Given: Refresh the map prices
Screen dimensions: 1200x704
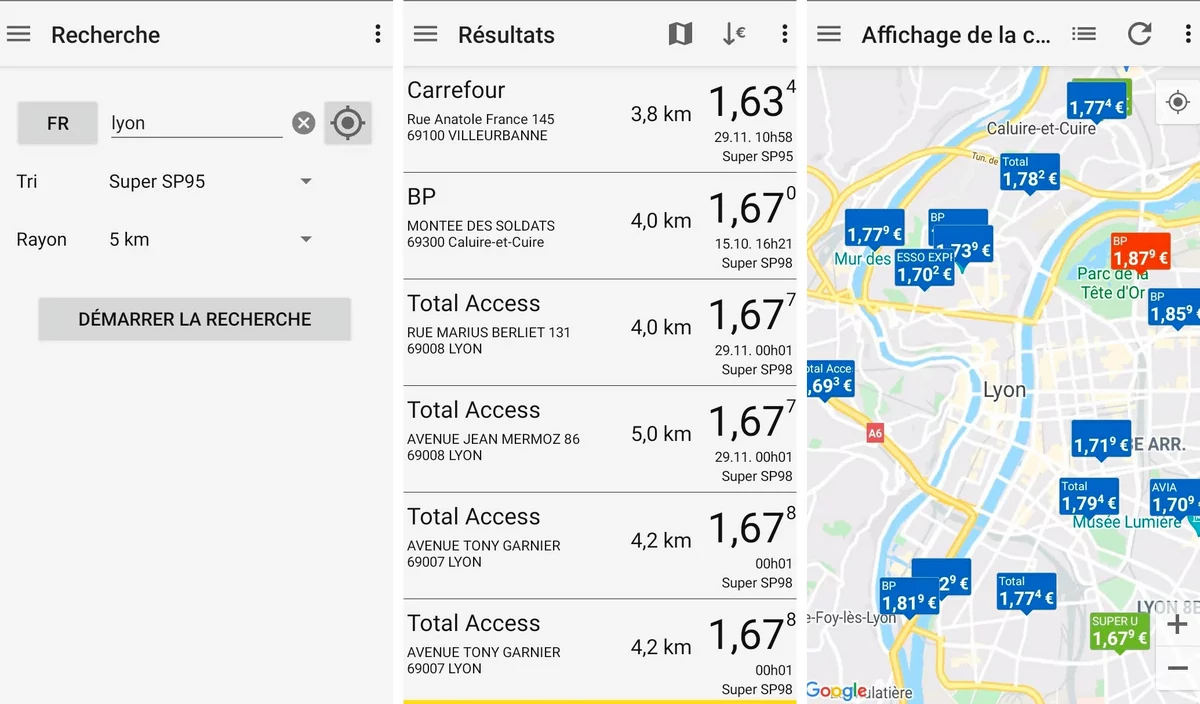Looking at the screenshot, I should pyautogui.click(x=1139, y=34).
